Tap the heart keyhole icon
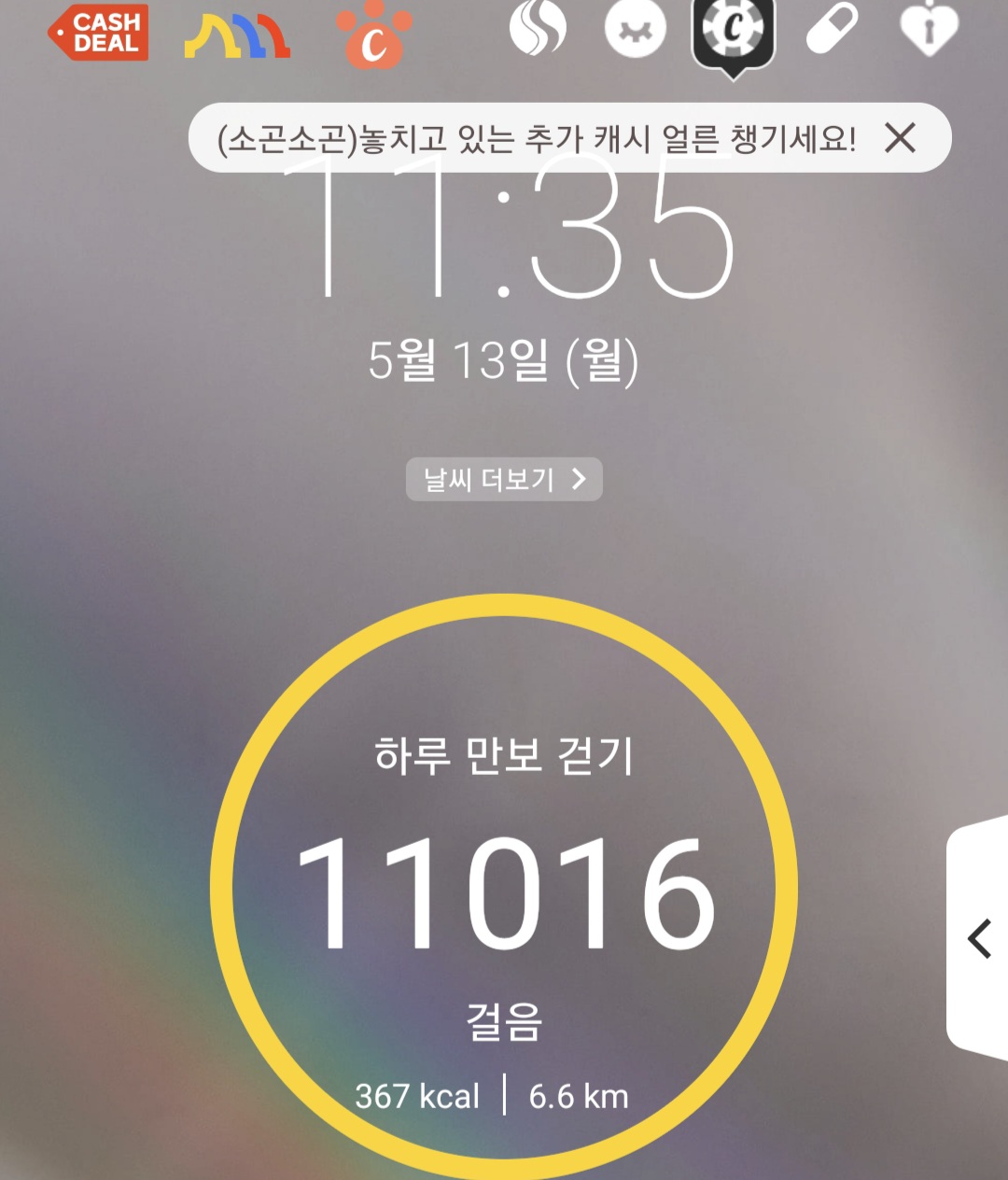 pyautogui.click(x=928, y=30)
